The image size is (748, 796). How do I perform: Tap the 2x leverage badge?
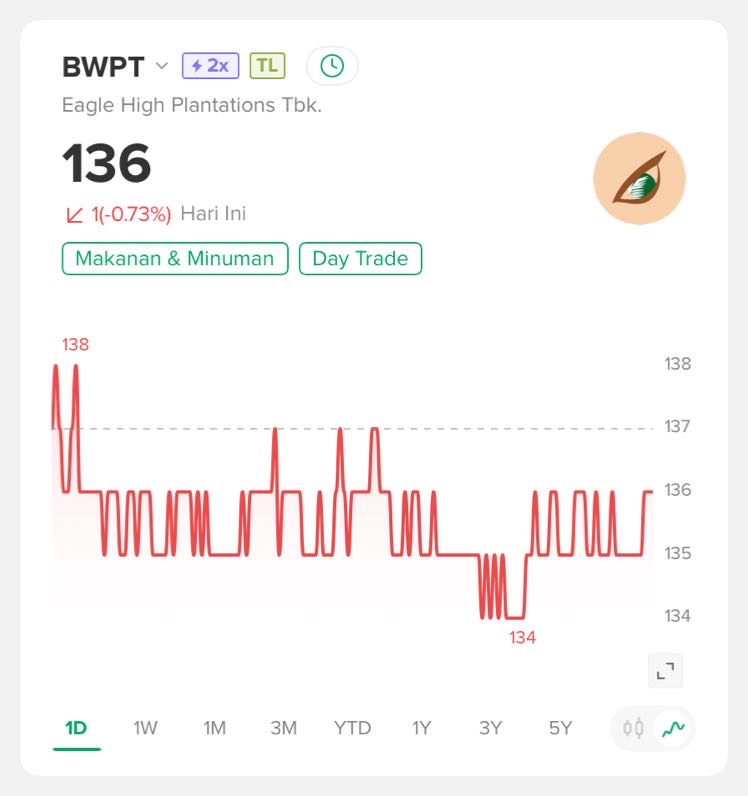(211, 67)
